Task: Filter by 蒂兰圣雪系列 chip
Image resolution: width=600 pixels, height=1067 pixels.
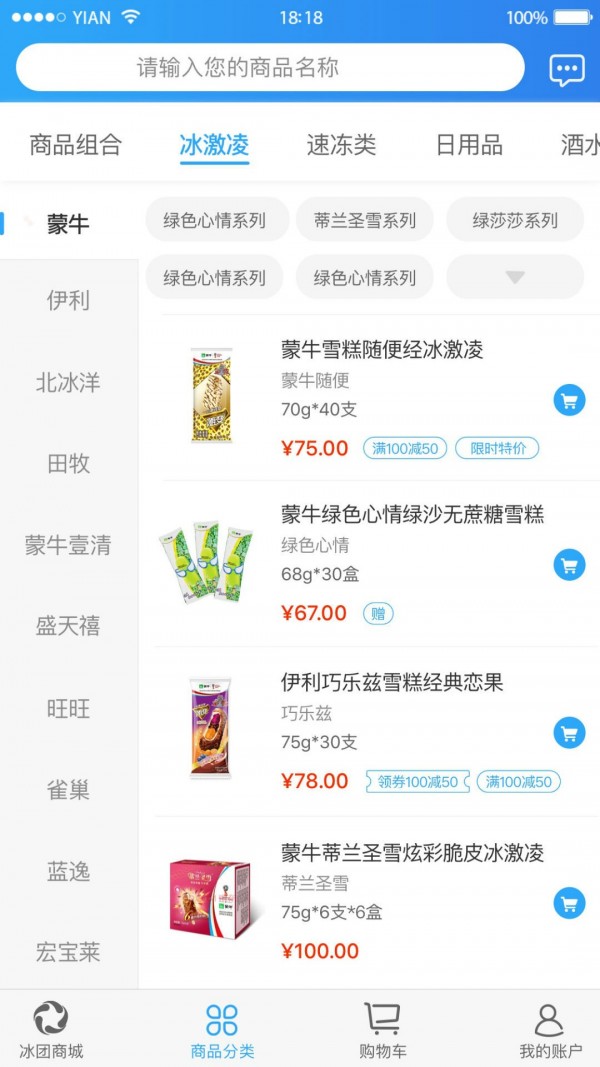Action: click(x=365, y=220)
